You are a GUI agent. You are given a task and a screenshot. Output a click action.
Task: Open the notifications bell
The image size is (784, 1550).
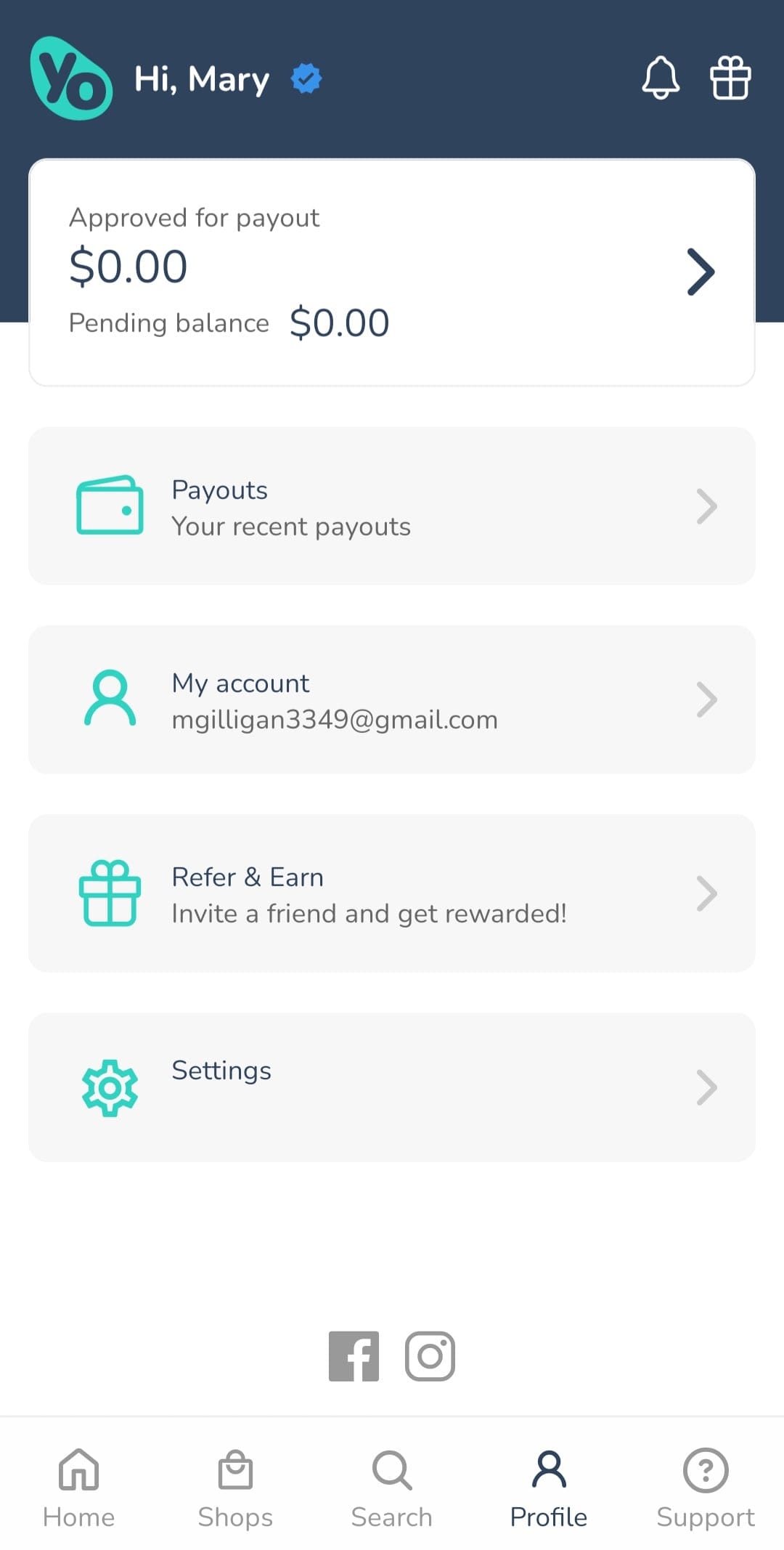coord(661,78)
